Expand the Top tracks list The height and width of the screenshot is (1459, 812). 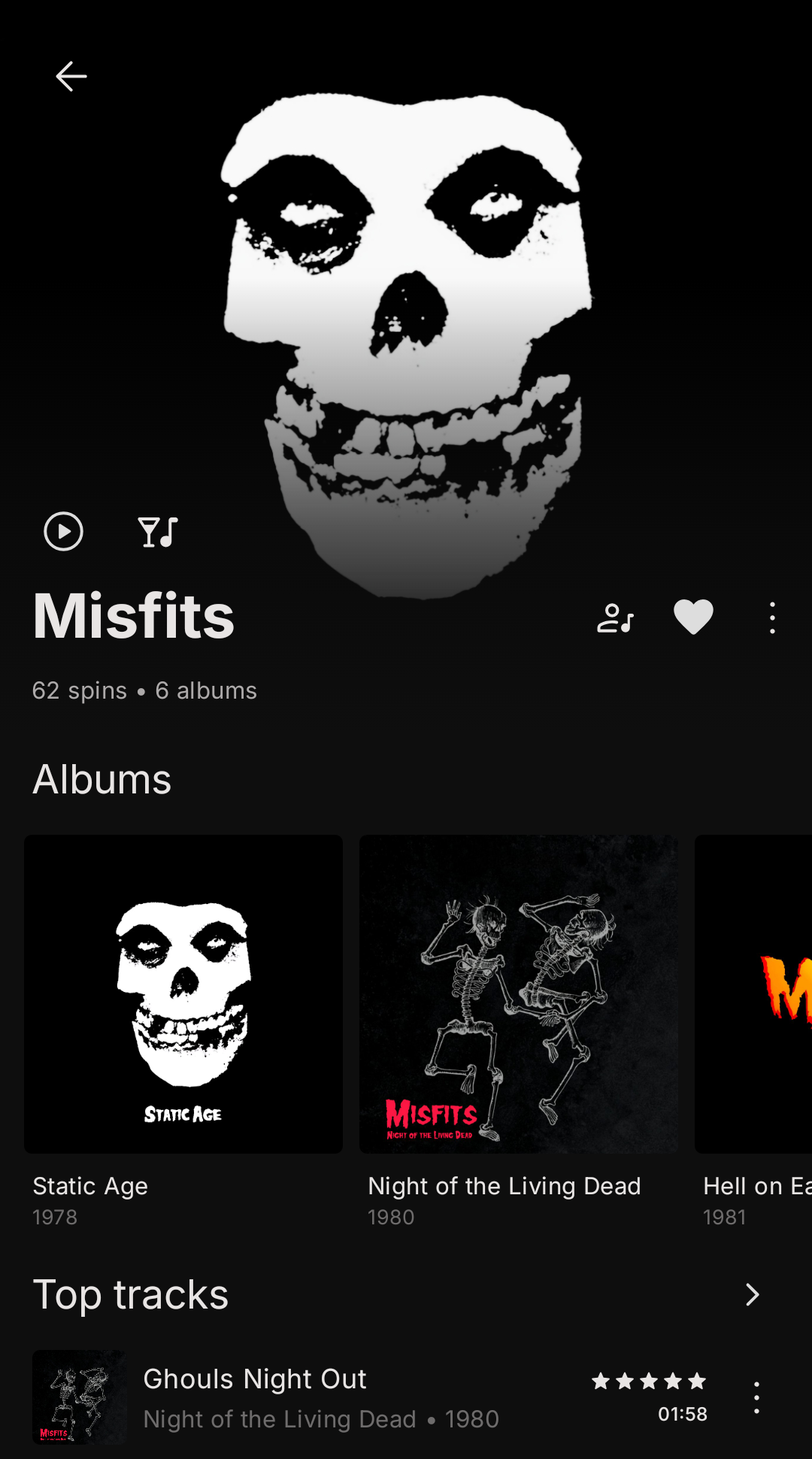(752, 1294)
